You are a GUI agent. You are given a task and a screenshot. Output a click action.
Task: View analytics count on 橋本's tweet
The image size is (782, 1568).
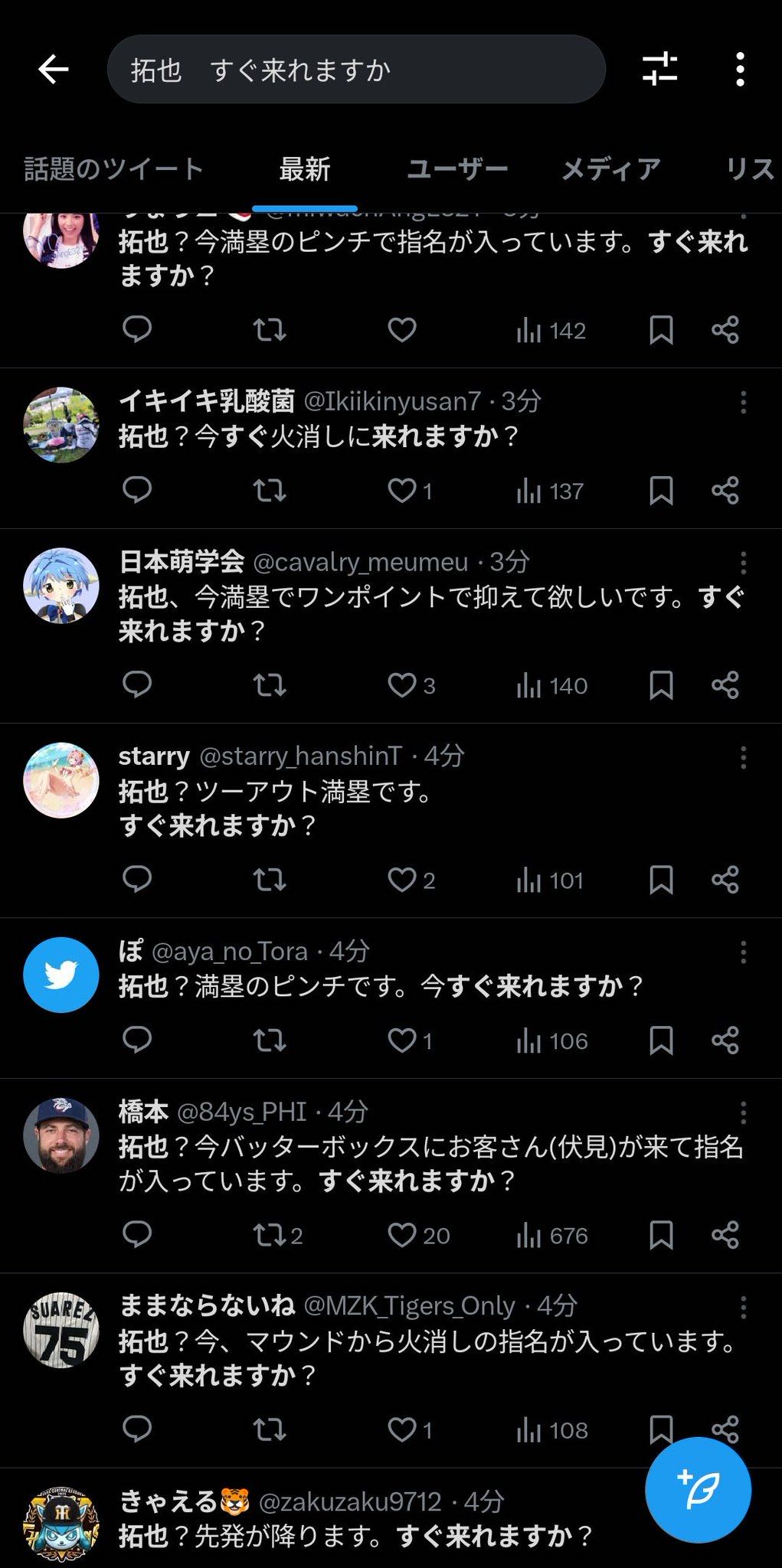tap(551, 1235)
